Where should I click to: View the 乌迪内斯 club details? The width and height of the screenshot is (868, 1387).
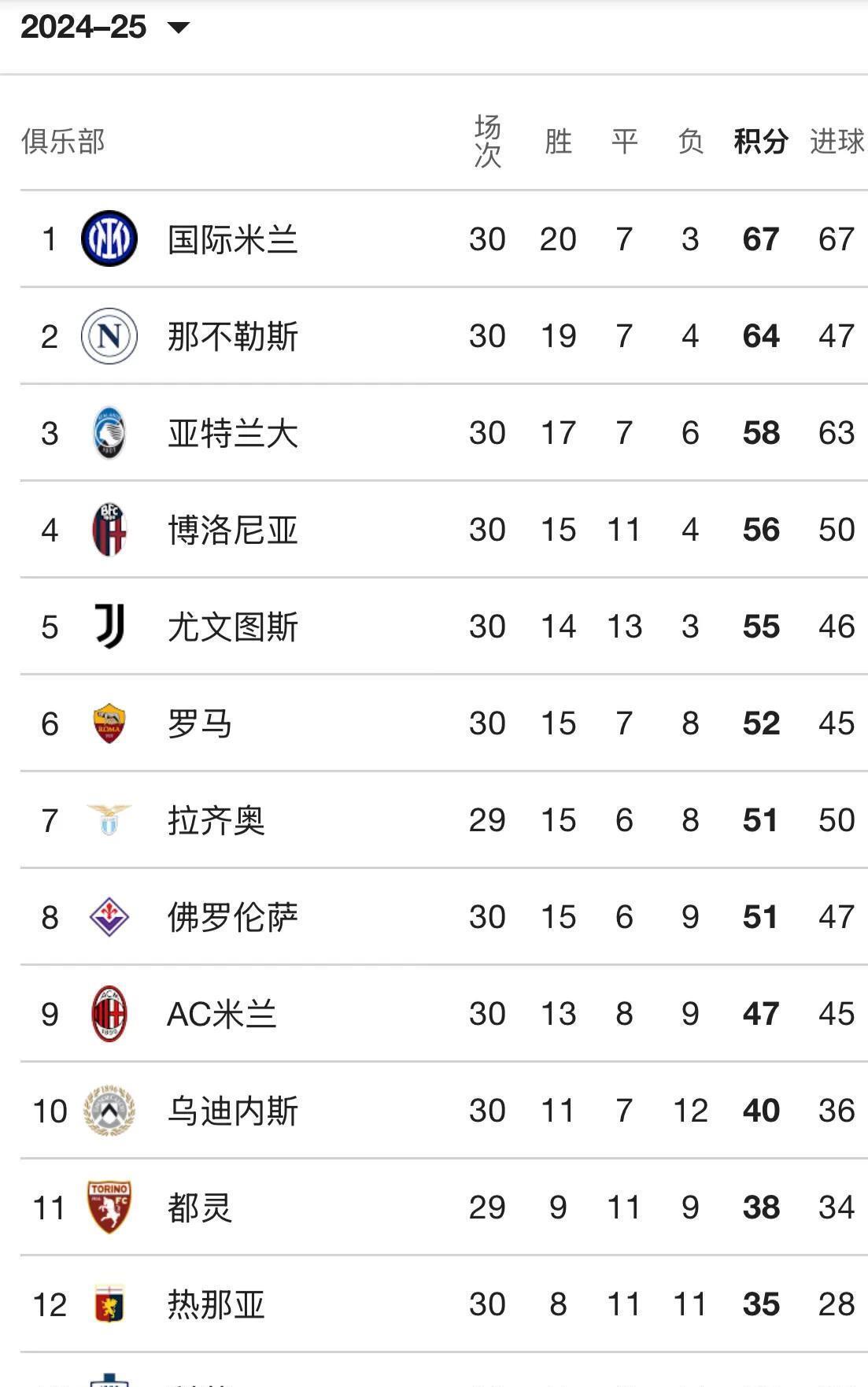point(232,1111)
